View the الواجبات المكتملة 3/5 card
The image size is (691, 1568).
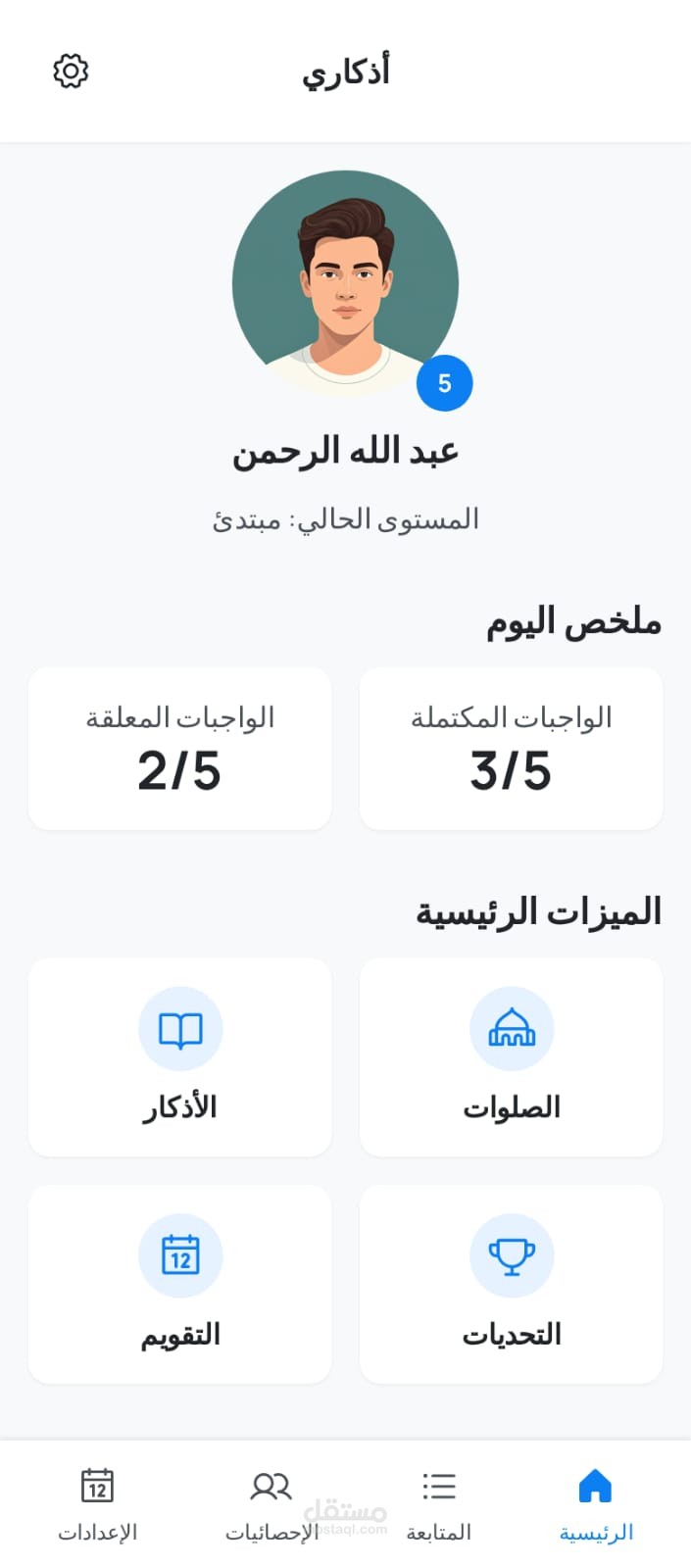tap(511, 749)
